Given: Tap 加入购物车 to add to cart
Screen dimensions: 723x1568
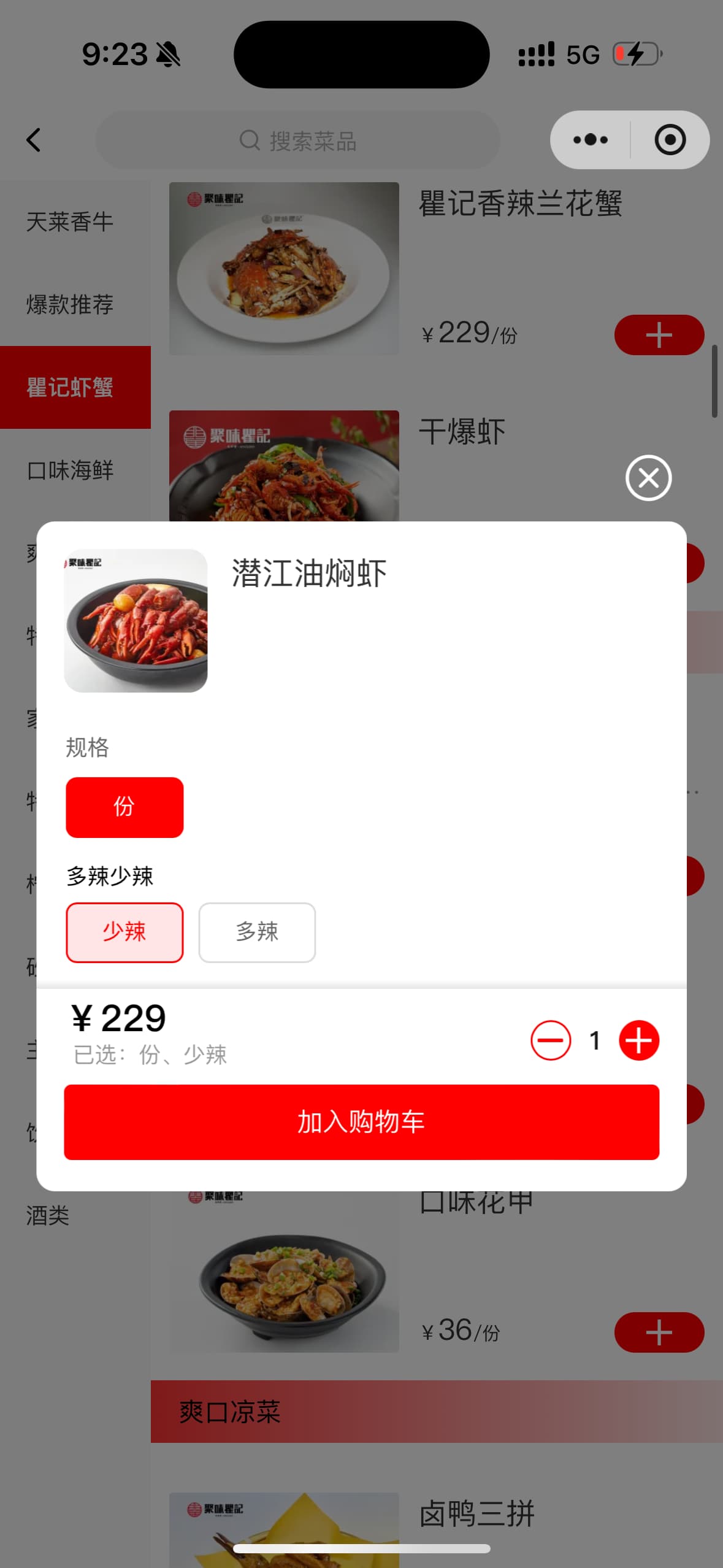Looking at the screenshot, I should [361, 1122].
